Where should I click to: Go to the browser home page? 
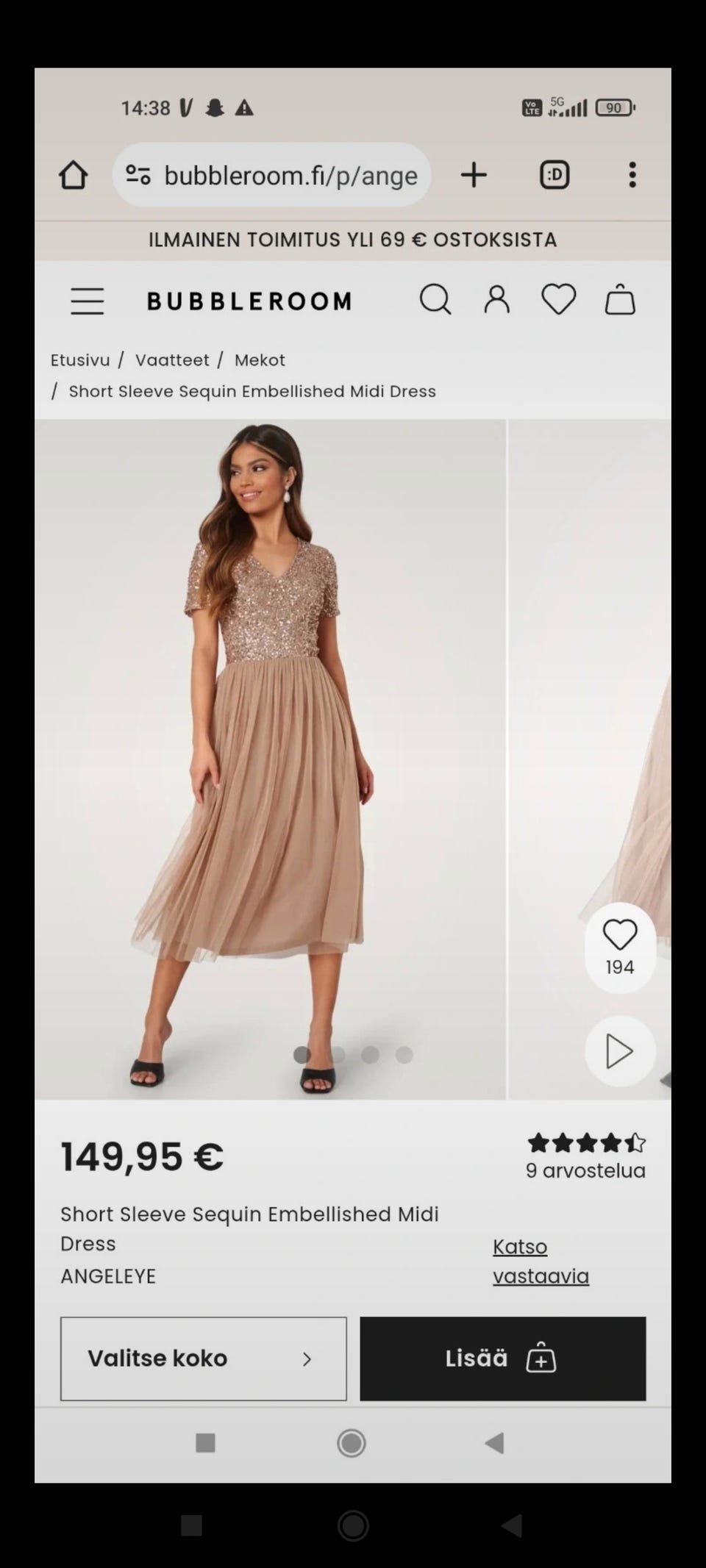click(x=73, y=175)
